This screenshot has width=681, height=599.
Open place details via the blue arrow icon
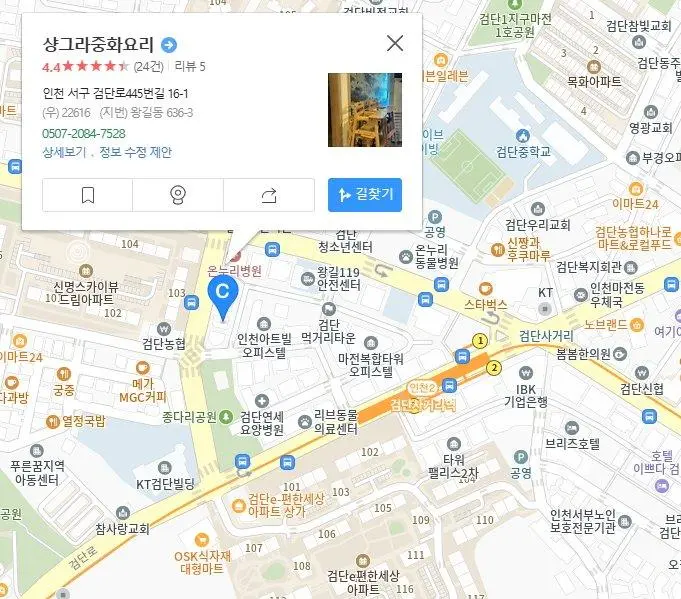[169, 44]
